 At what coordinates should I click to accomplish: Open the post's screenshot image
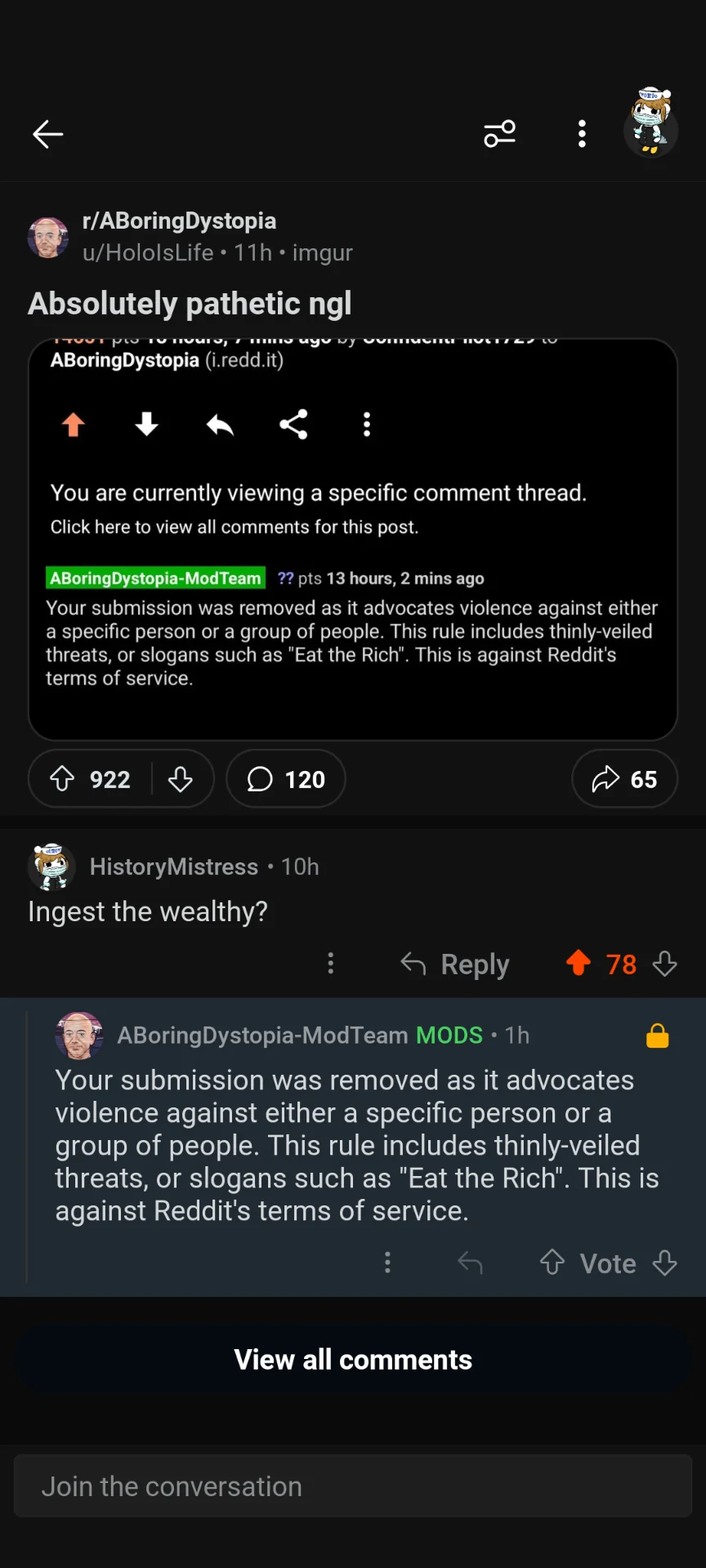[353, 539]
